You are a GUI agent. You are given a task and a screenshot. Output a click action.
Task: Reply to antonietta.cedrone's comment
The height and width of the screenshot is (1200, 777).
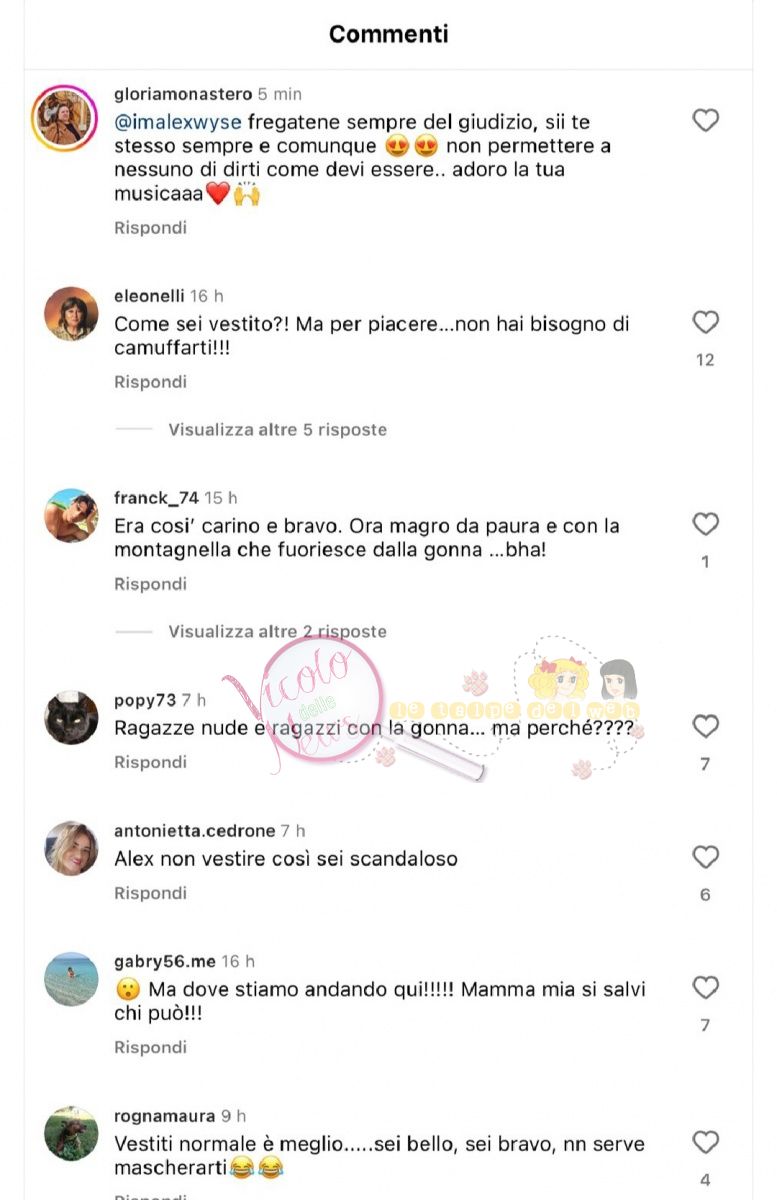click(150, 893)
